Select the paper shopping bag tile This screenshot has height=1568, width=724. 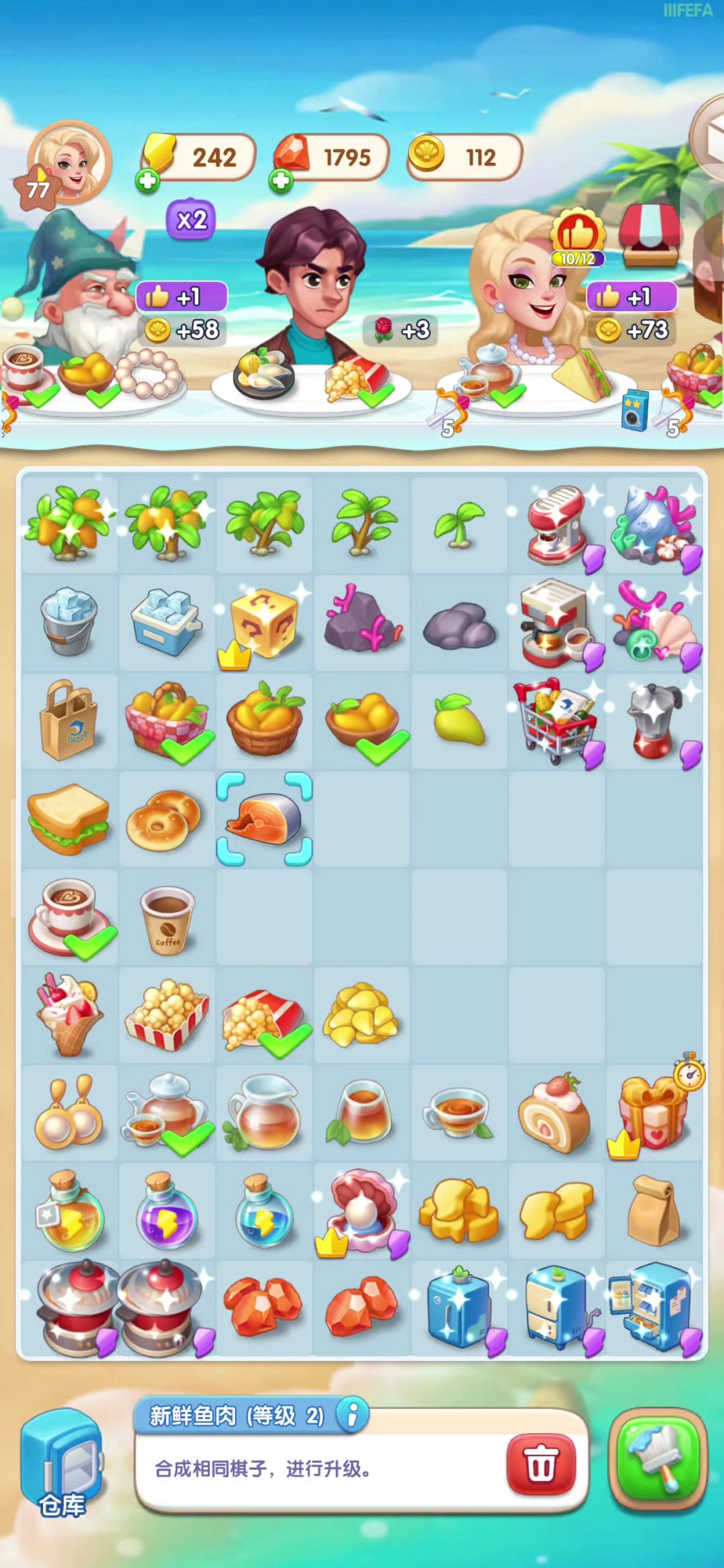[68, 721]
